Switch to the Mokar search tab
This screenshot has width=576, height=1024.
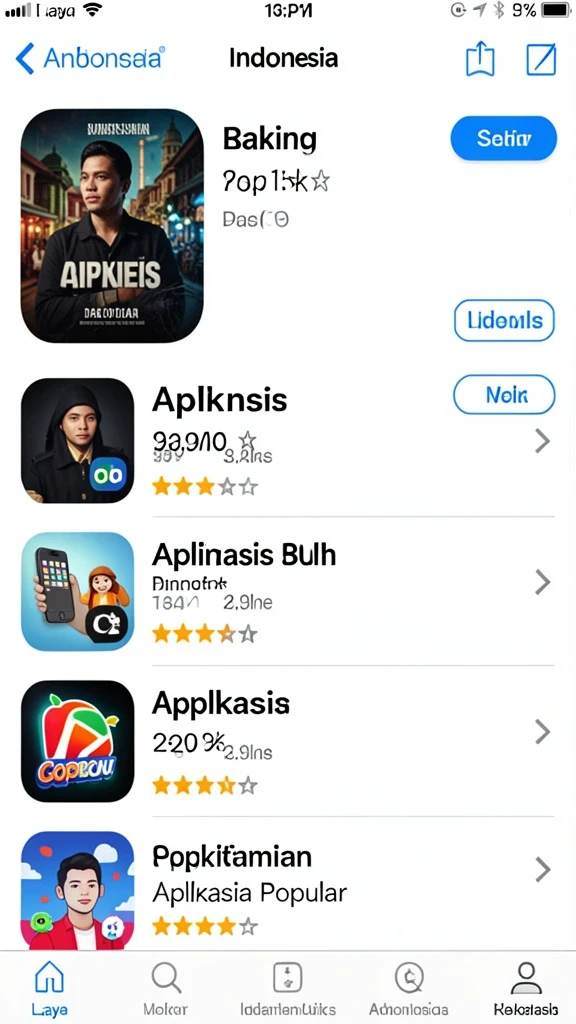point(166,986)
